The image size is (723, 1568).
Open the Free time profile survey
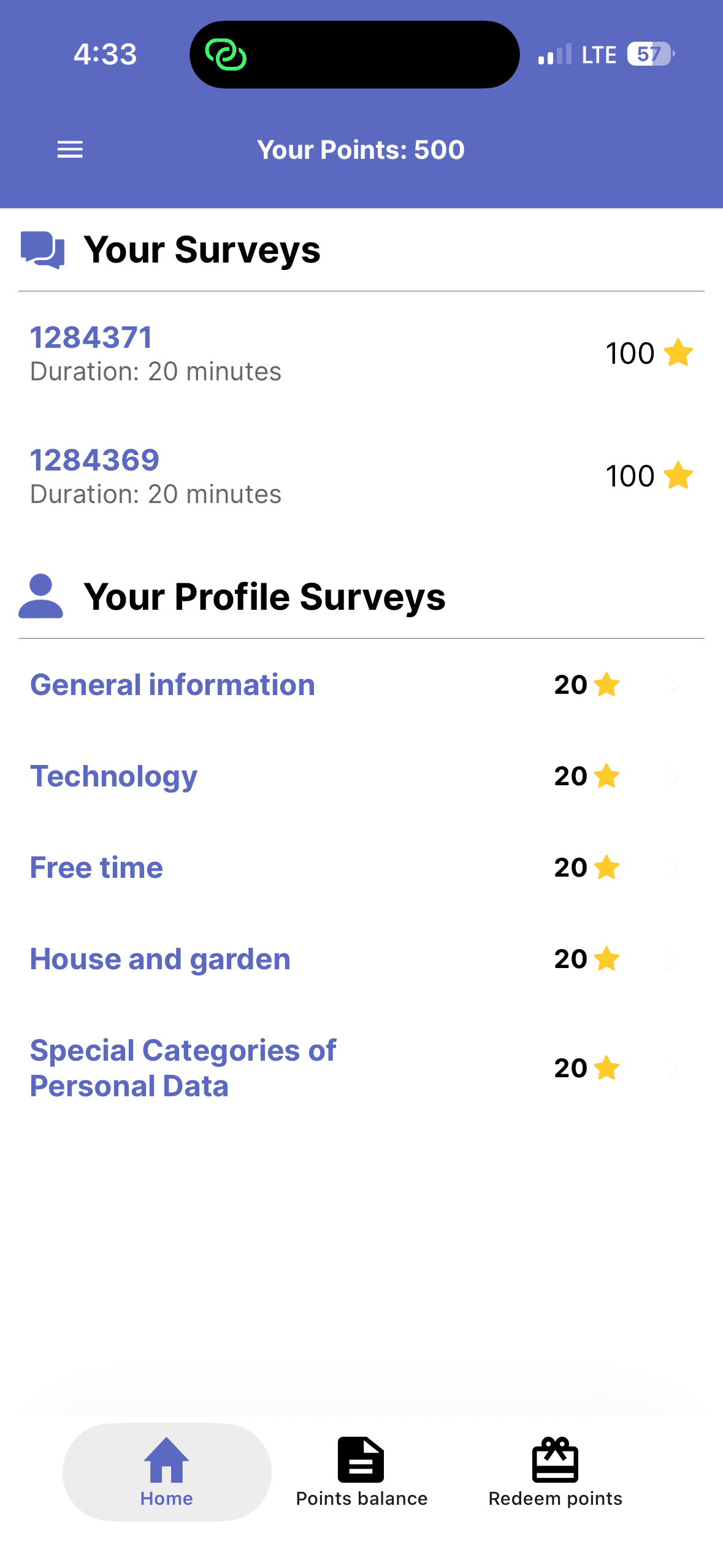[x=96, y=867]
